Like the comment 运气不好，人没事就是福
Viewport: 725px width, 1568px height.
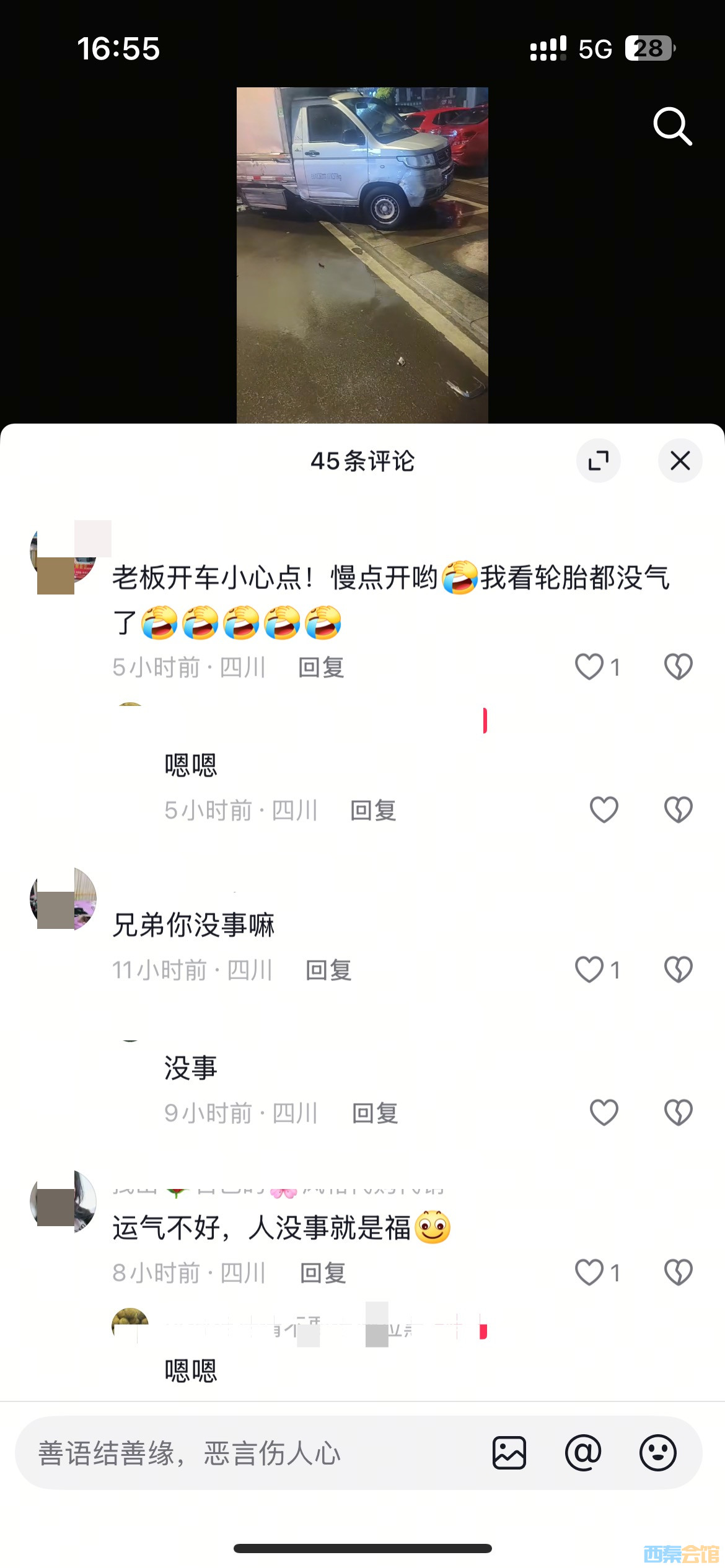589,1273
